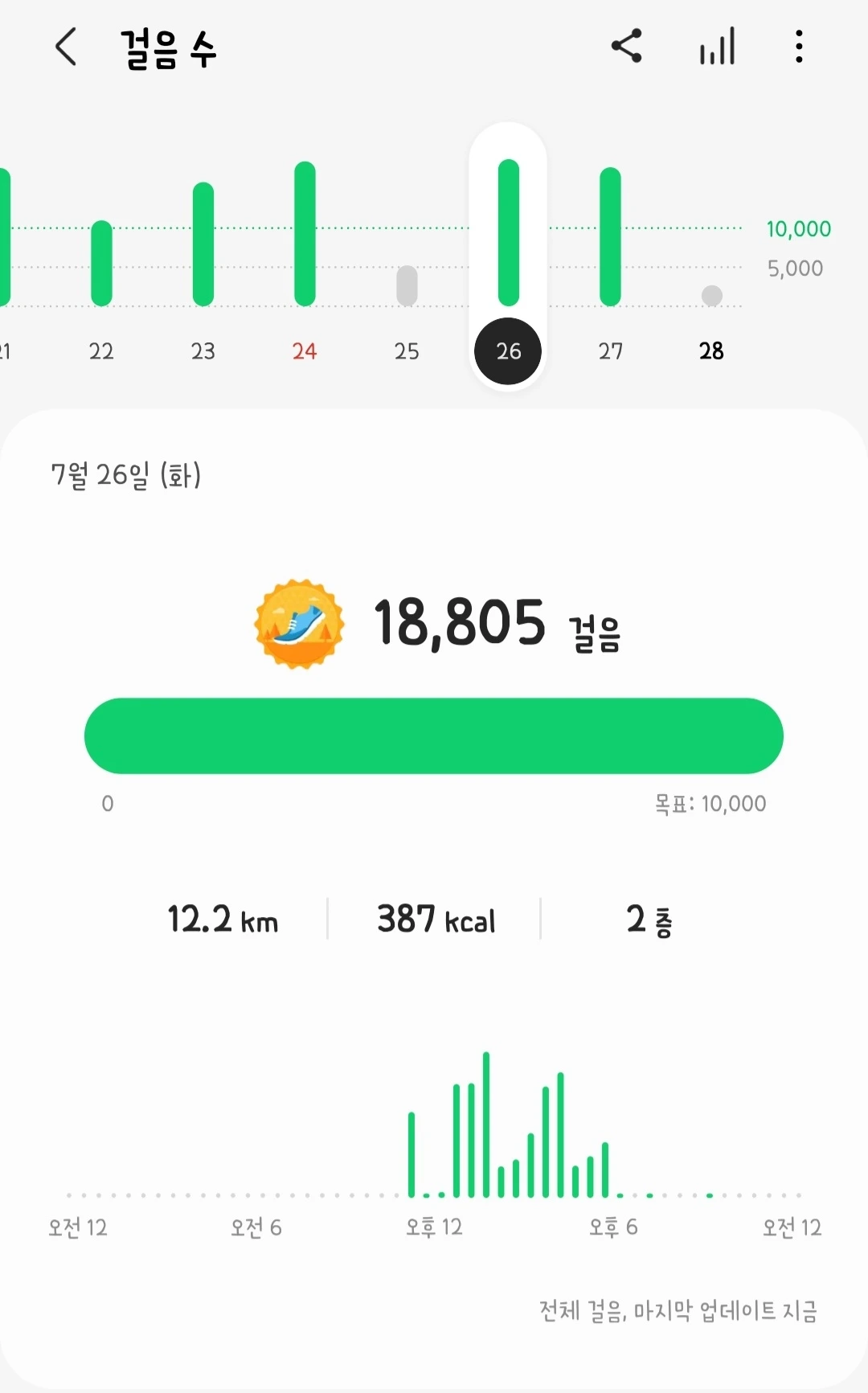Screen dimensions: 868x1393
Task: Select day 22 in the step chart
Action: (101, 350)
